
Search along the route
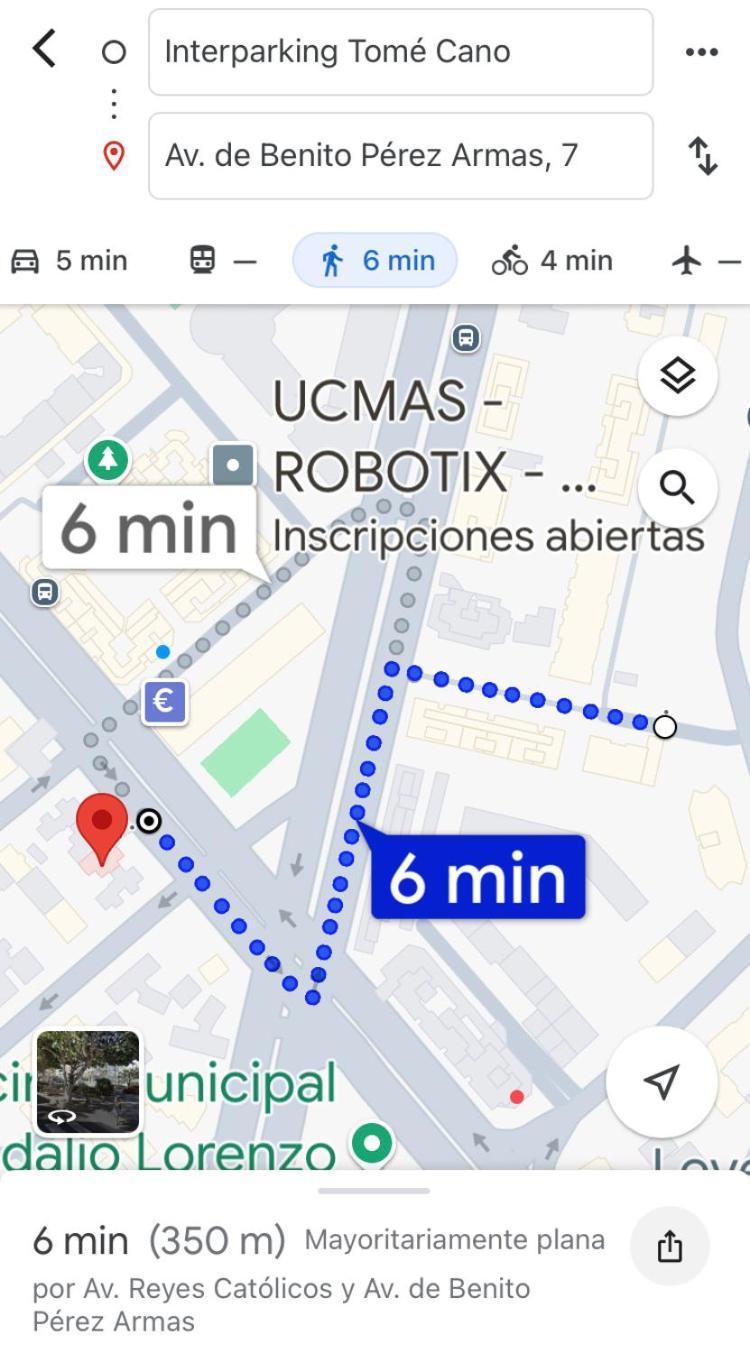(677, 488)
